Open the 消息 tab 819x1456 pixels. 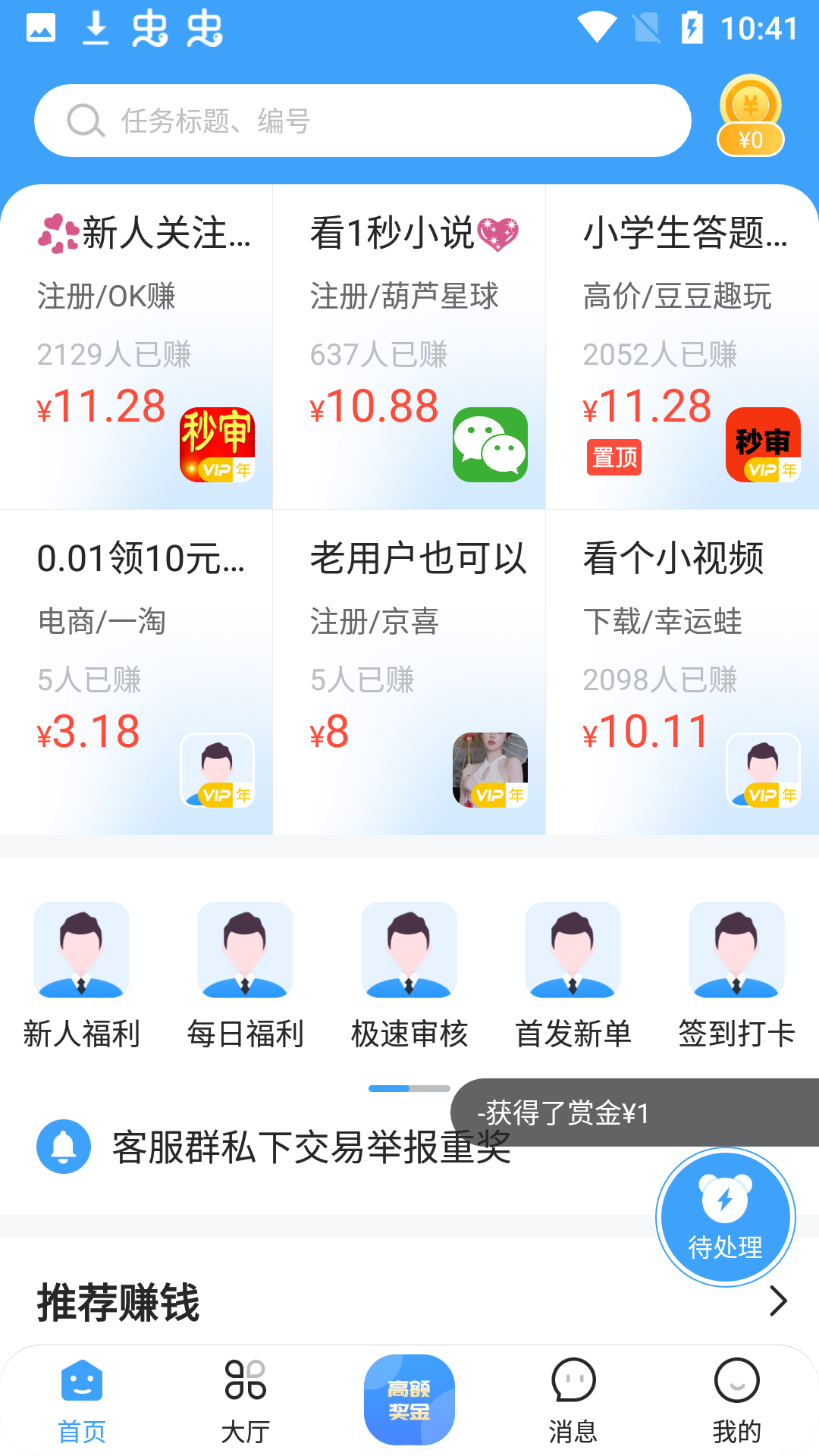click(573, 1403)
